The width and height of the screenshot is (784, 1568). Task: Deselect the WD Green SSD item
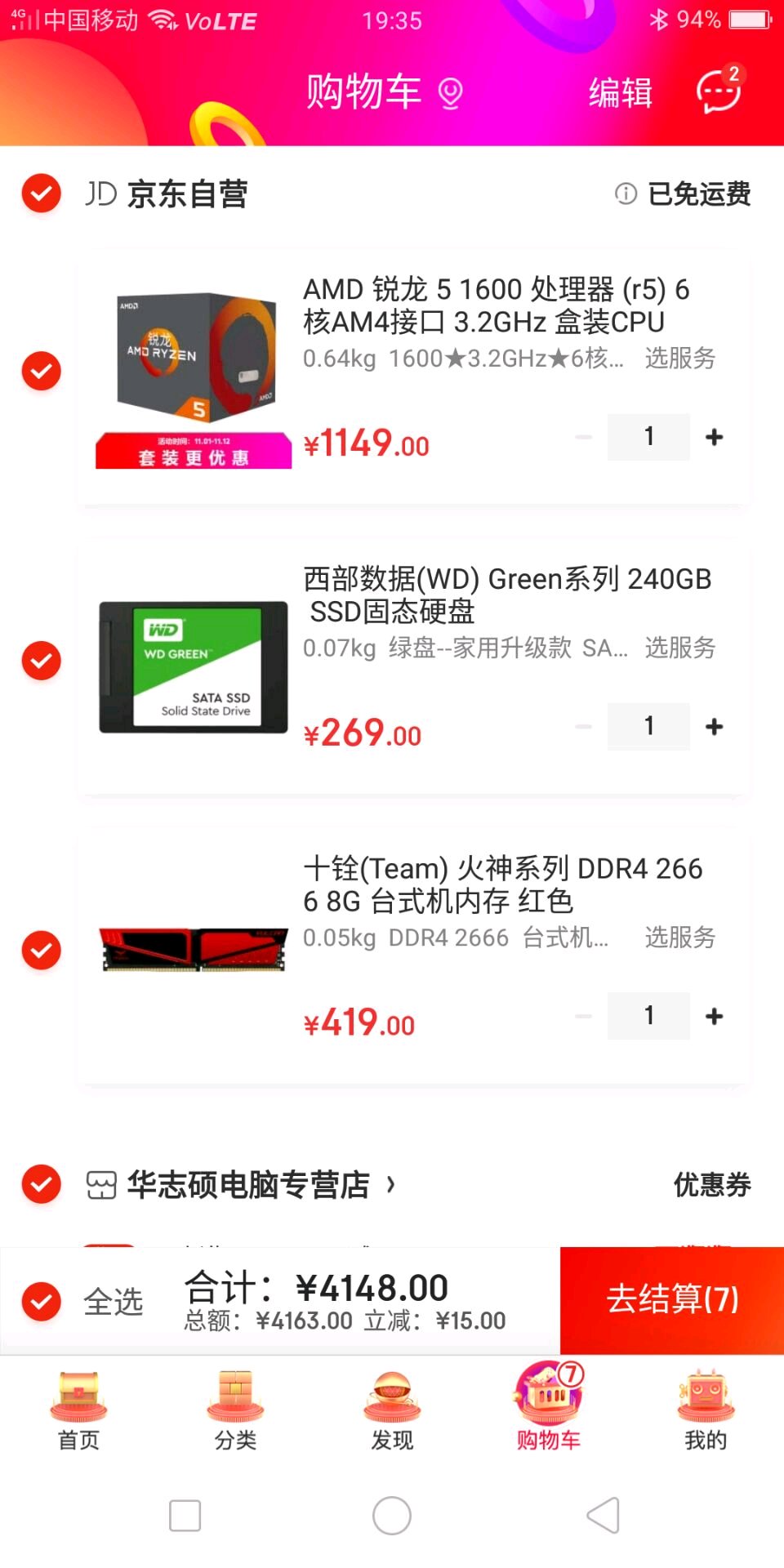pos(42,660)
